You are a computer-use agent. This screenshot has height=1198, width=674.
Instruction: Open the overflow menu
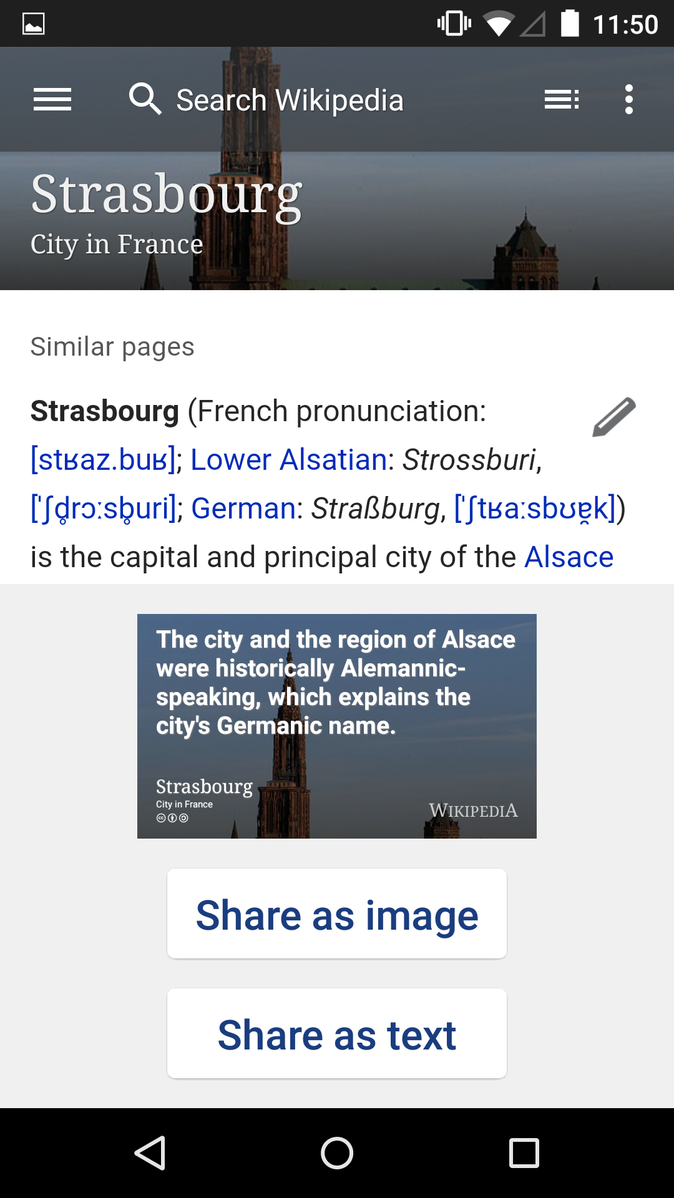[x=628, y=99]
